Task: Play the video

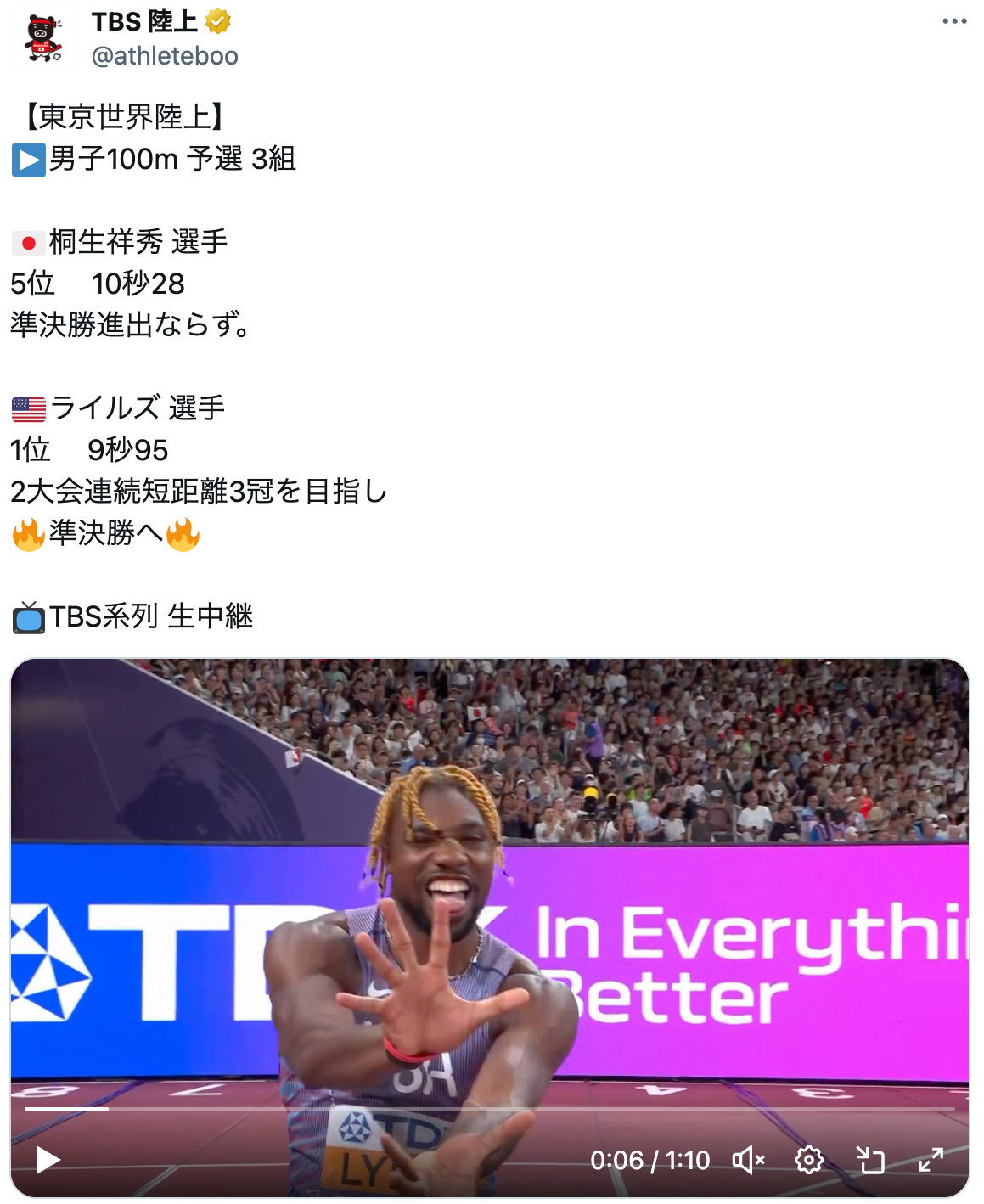Action: click(x=48, y=1159)
